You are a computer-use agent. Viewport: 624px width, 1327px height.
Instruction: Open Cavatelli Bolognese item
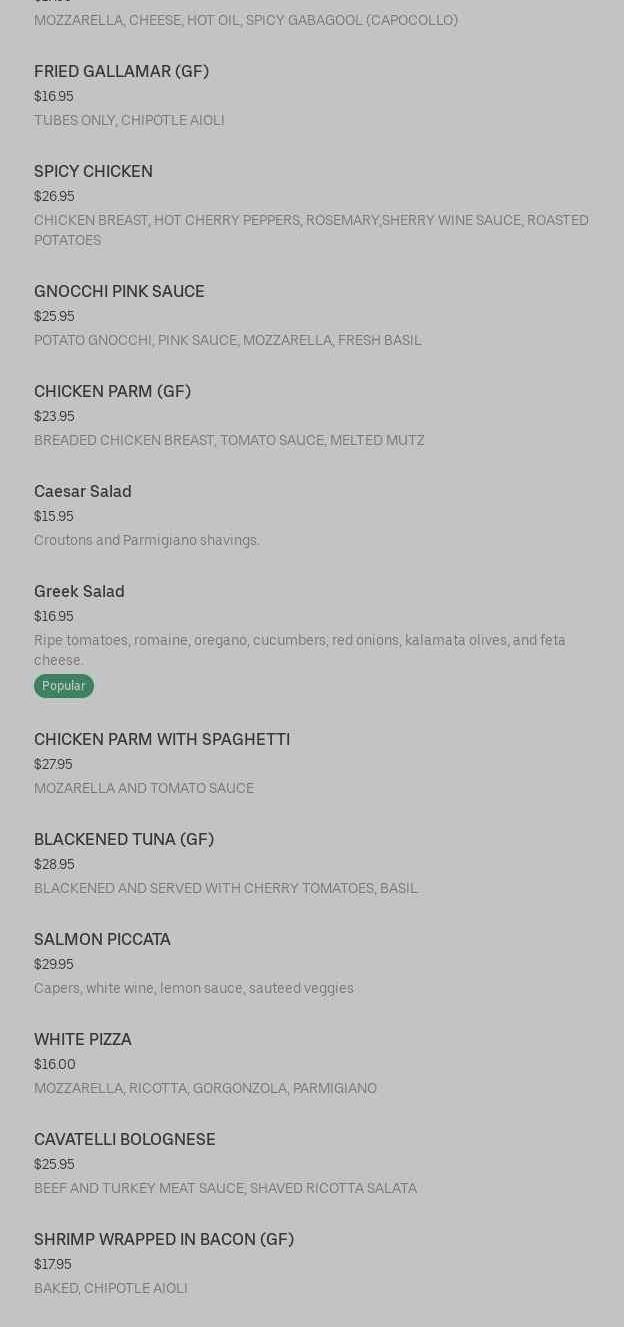point(125,1140)
